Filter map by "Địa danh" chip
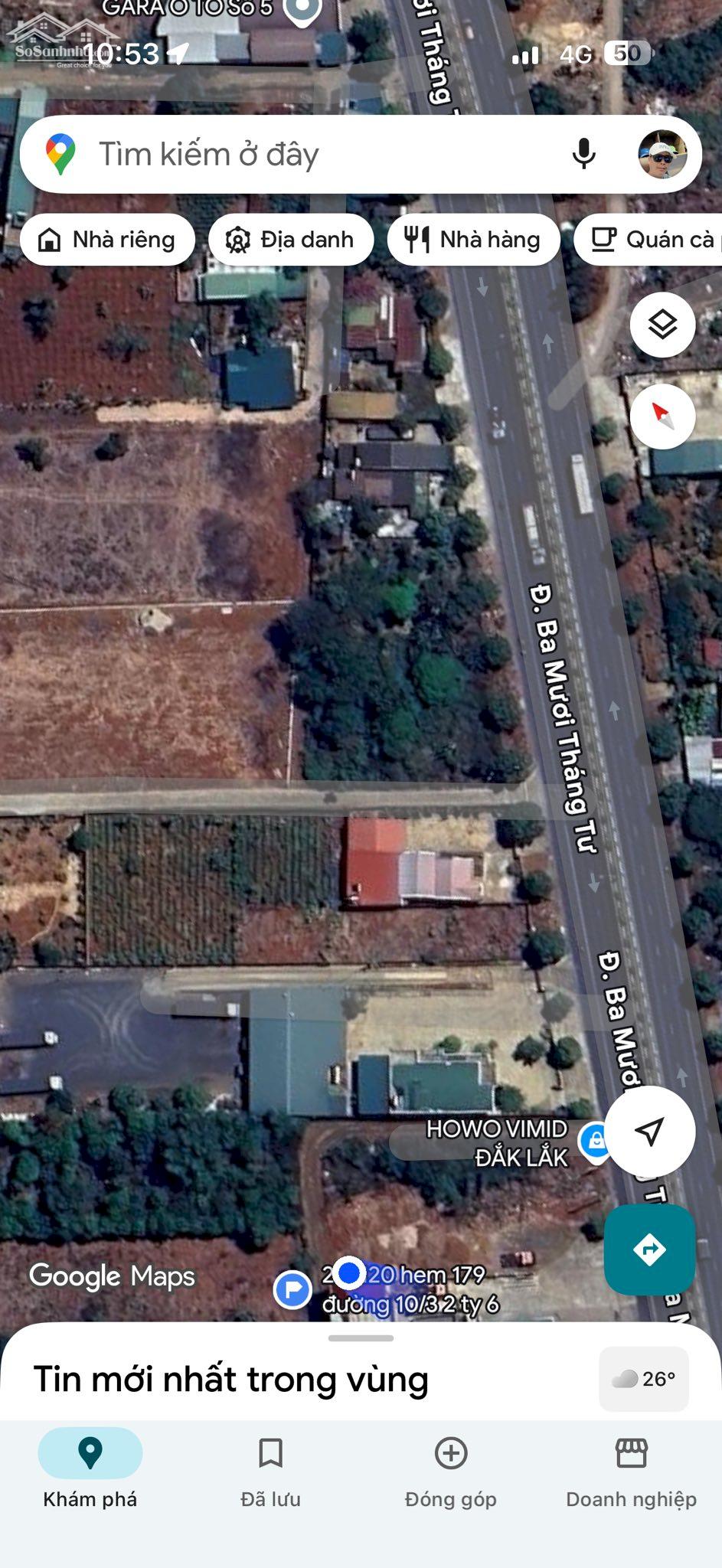This screenshot has height=1568, width=722. (291, 240)
